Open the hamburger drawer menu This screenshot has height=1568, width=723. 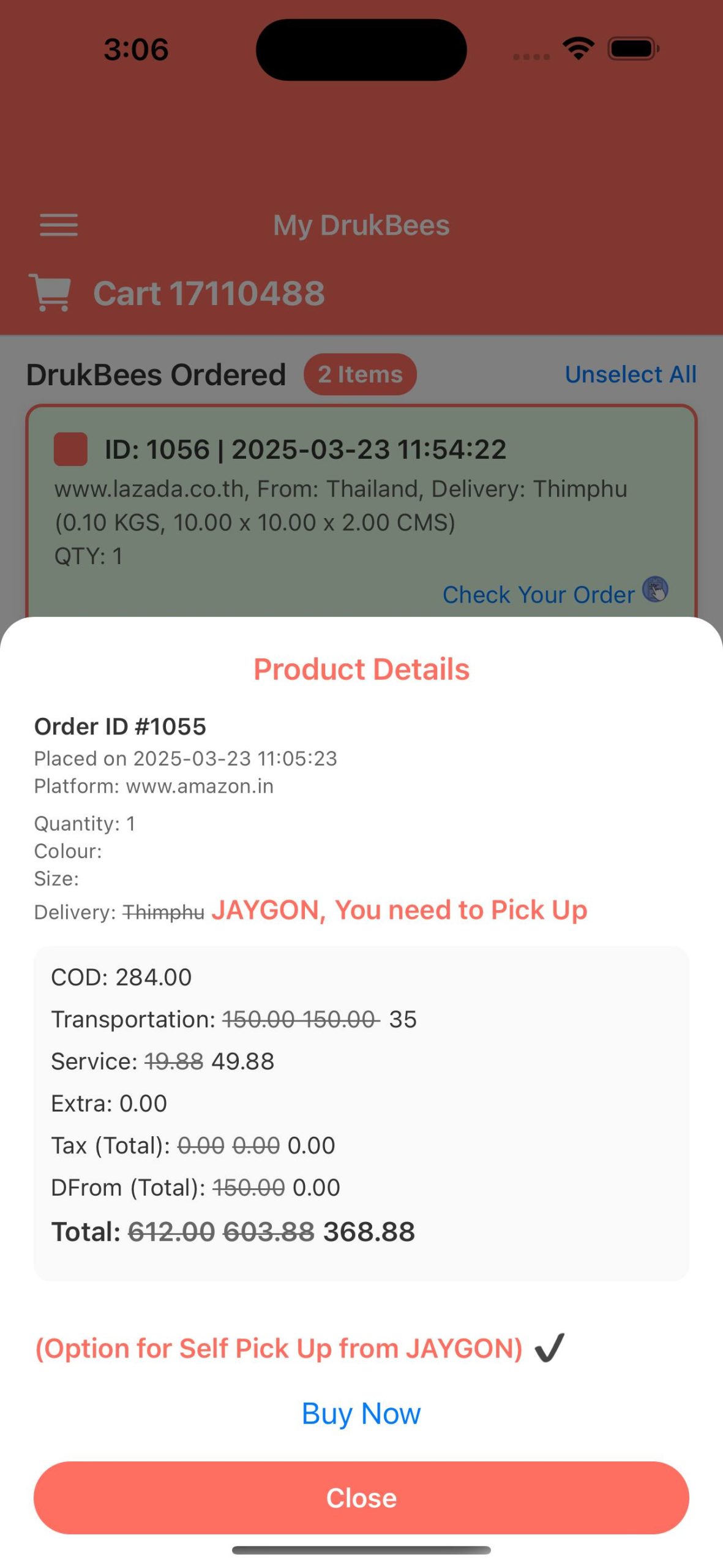pos(59,225)
